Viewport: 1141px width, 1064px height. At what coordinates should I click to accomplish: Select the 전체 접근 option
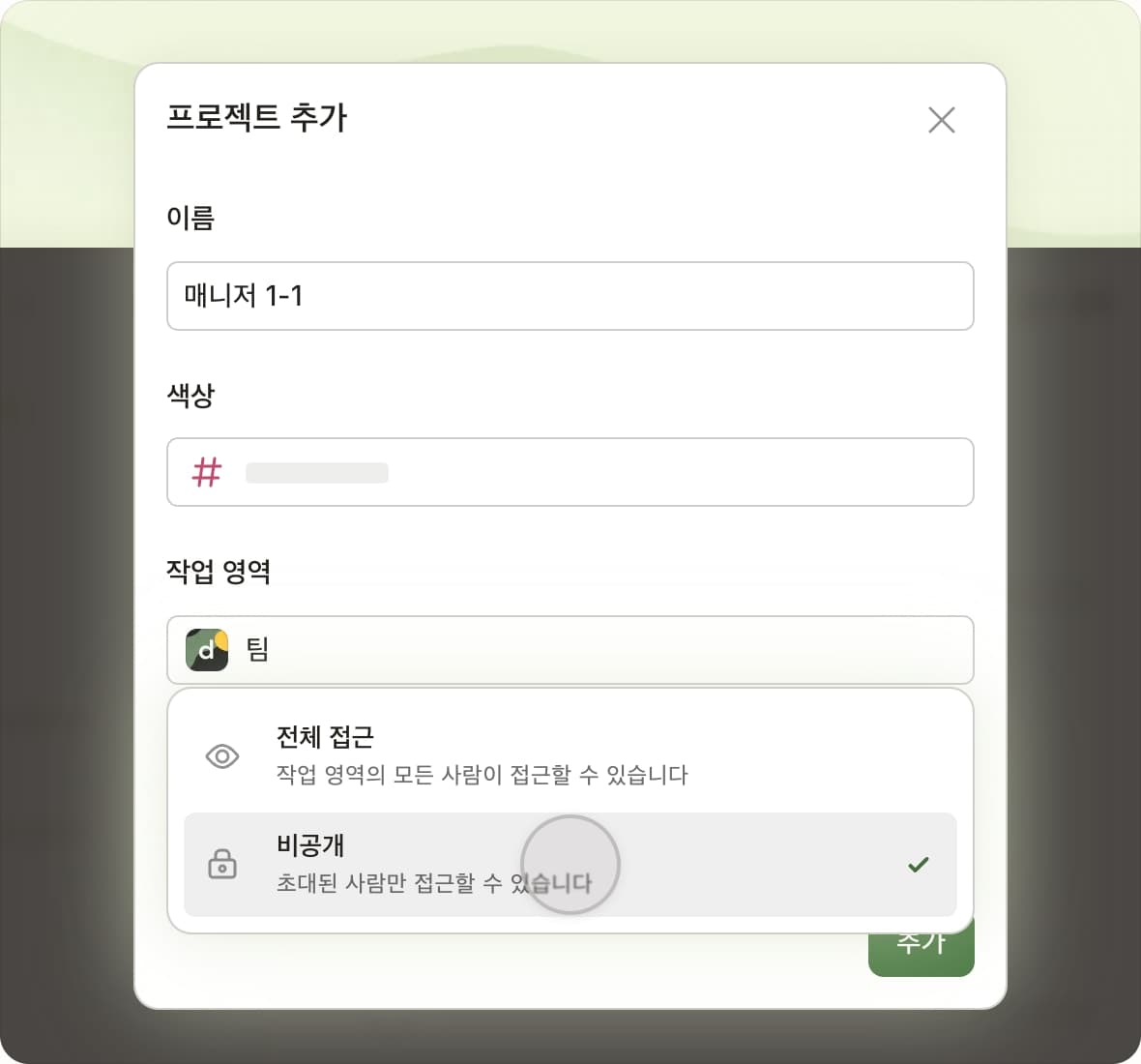[x=570, y=755]
